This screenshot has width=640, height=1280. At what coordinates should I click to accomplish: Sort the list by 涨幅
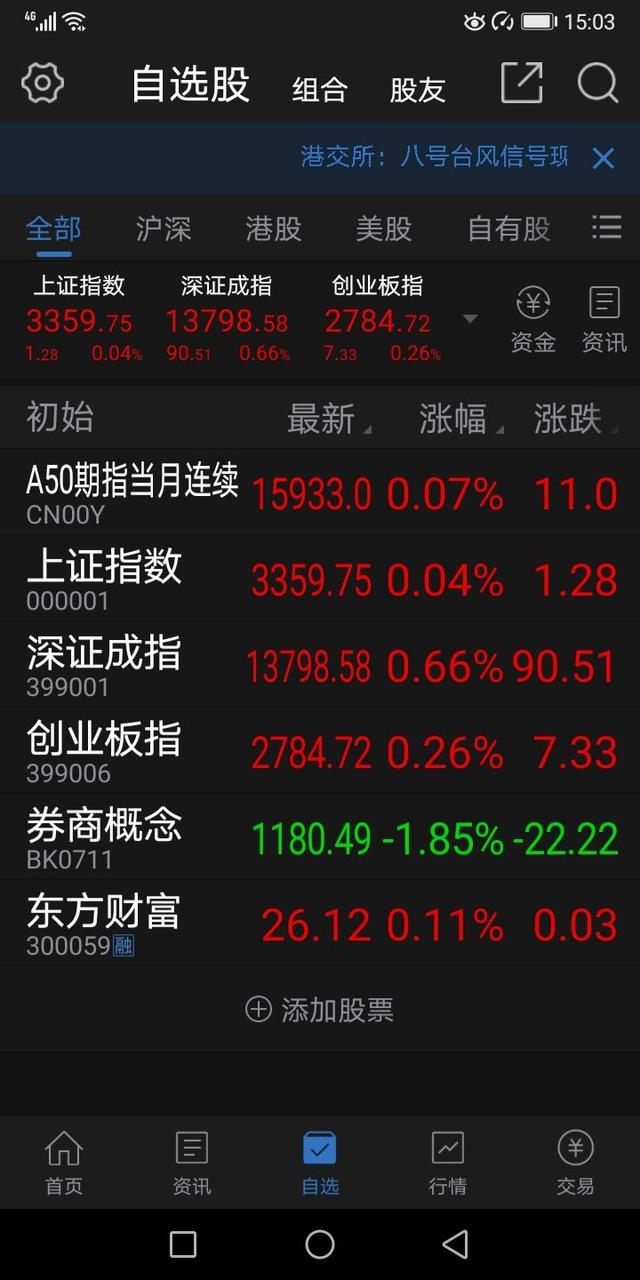point(460,419)
